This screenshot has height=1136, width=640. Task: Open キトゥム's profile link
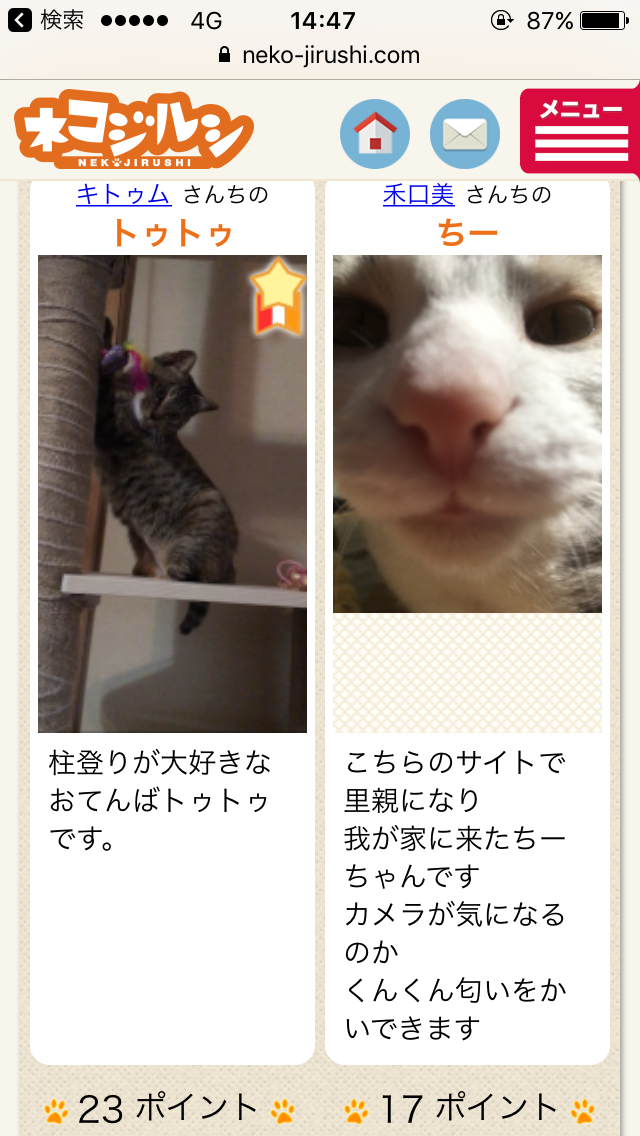(123, 195)
